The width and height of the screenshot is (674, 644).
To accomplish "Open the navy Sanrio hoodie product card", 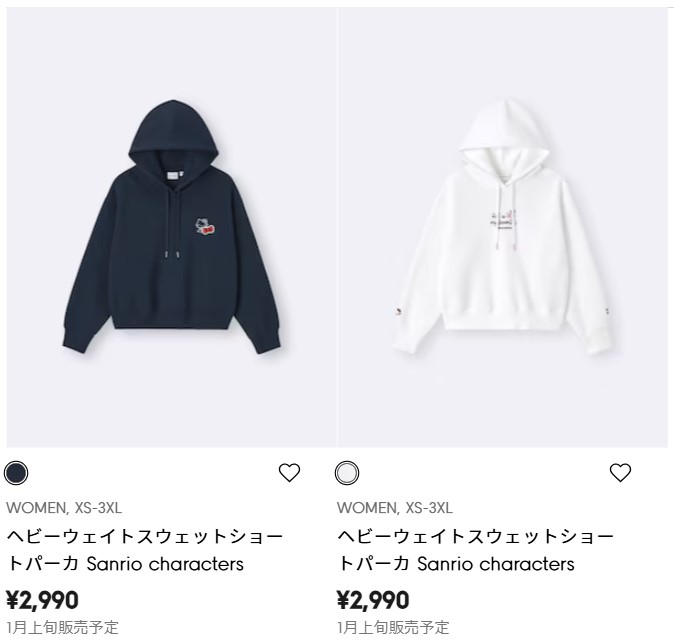I will click(168, 230).
